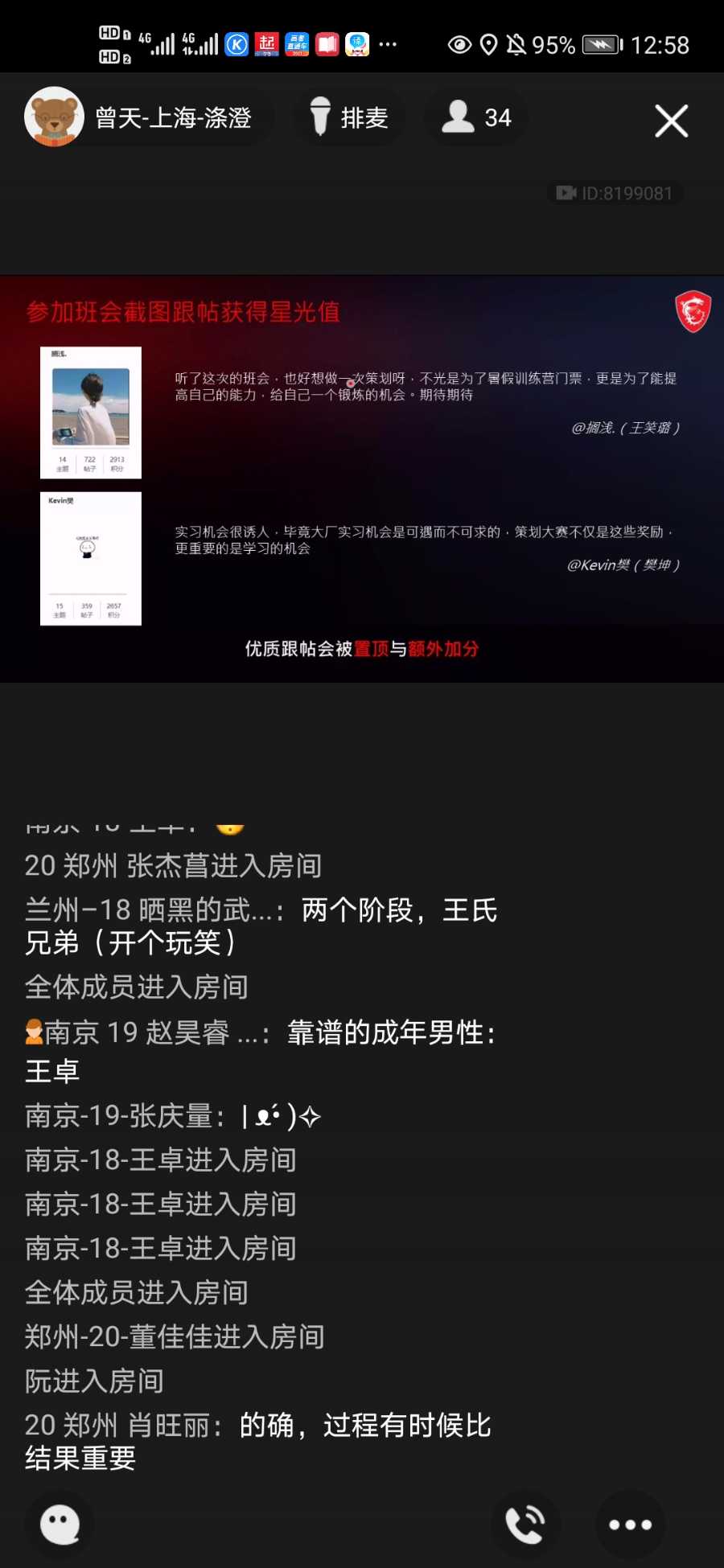Close the live room
Image resolution: width=724 pixels, height=1568 pixels.
coord(671,121)
